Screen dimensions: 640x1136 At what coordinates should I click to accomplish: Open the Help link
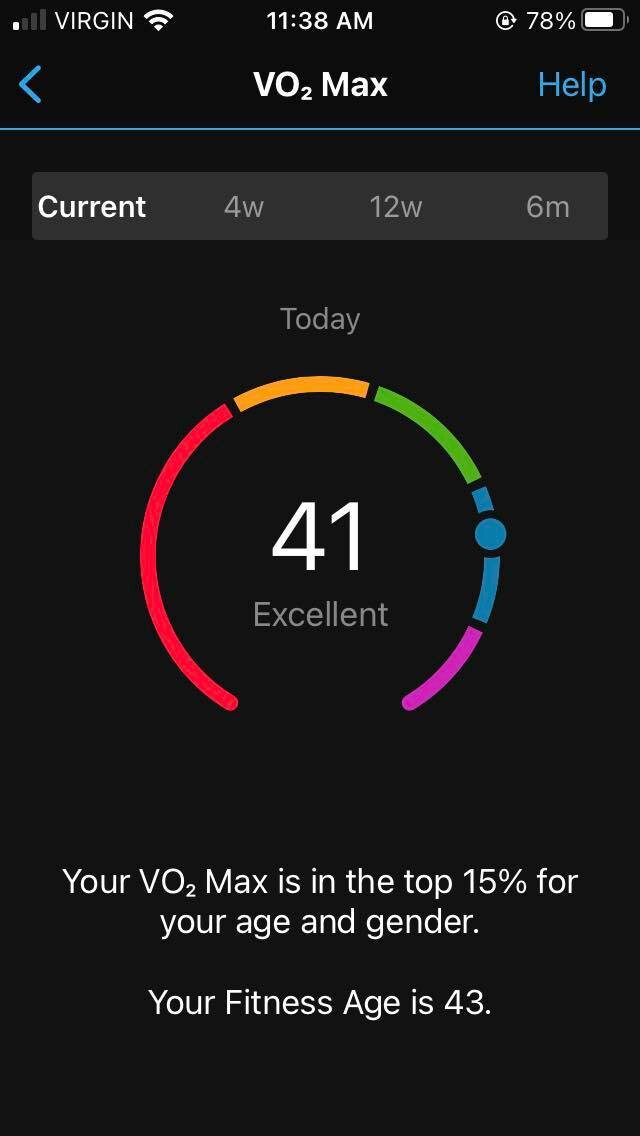(x=571, y=85)
